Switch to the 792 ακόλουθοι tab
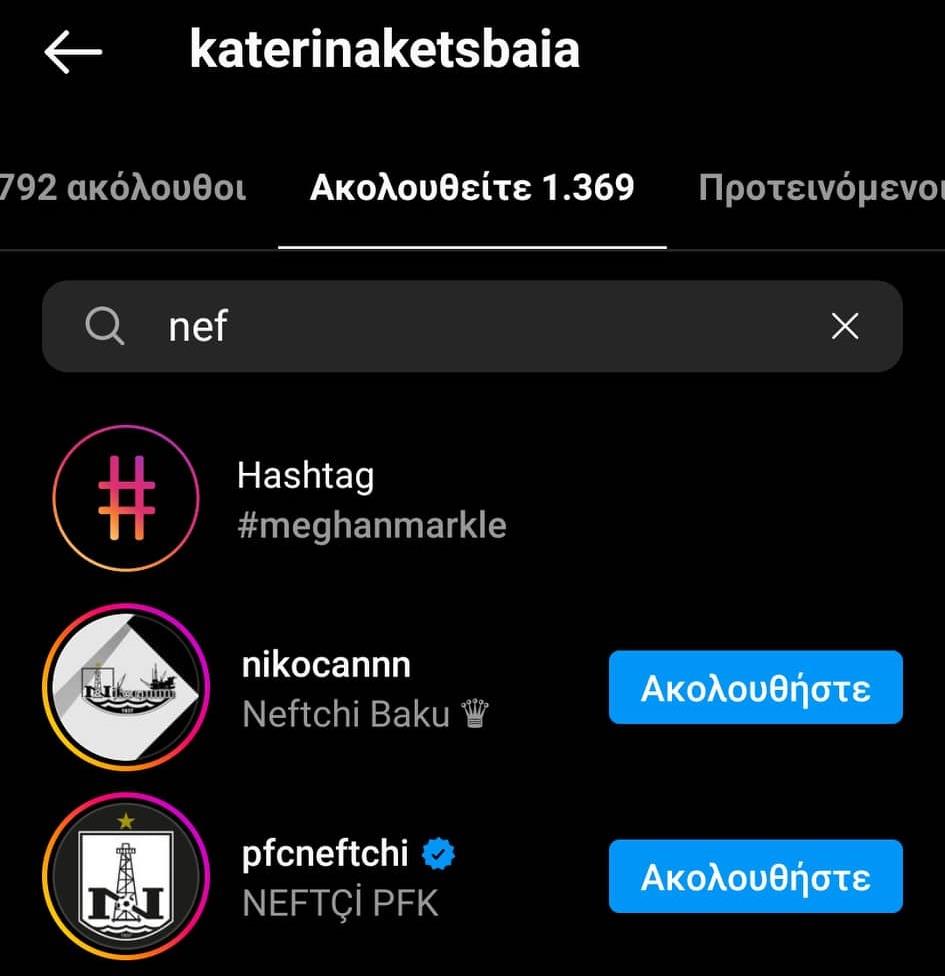This screenshot has height=976, width=945. [123, 187]
